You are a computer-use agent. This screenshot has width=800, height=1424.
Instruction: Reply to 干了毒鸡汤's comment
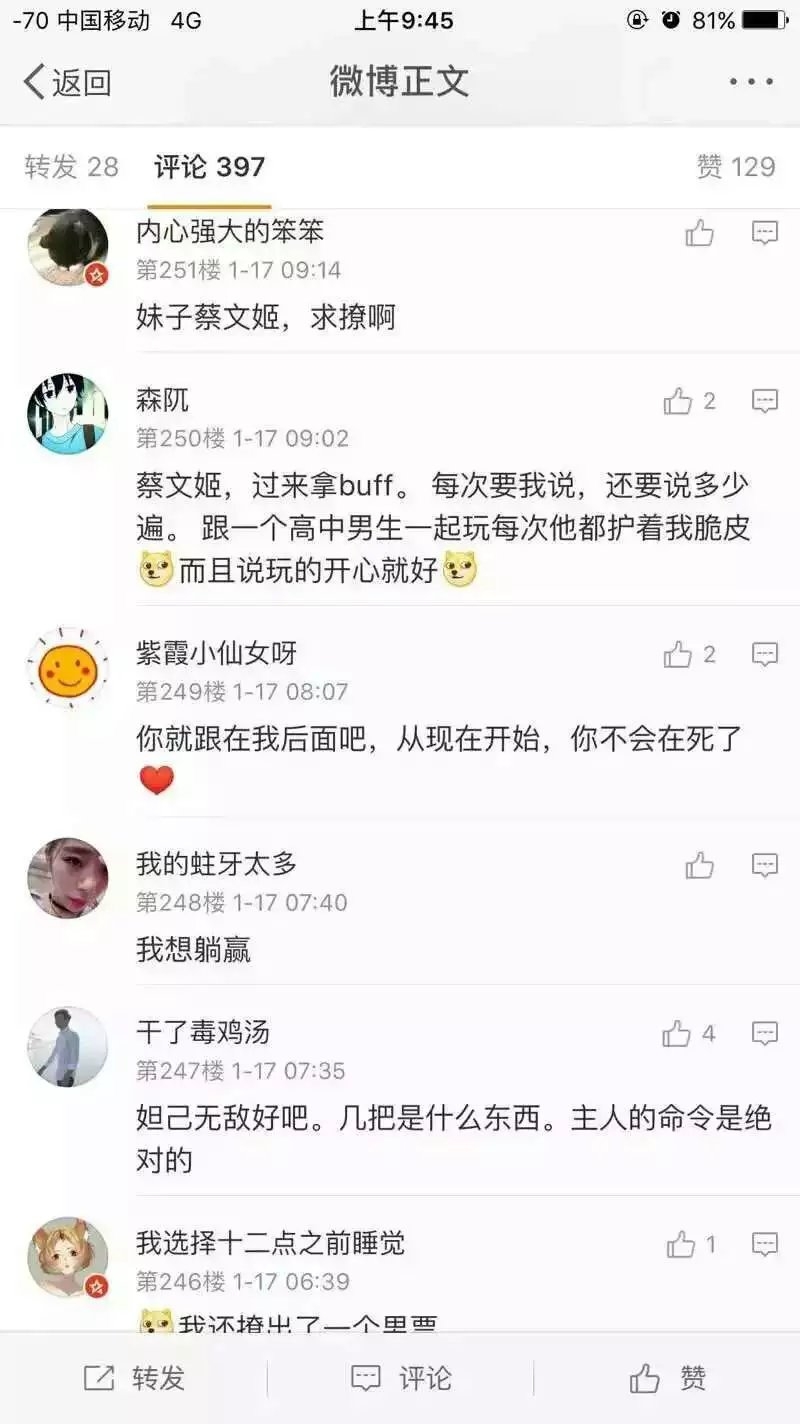(x=765, y=1034)
